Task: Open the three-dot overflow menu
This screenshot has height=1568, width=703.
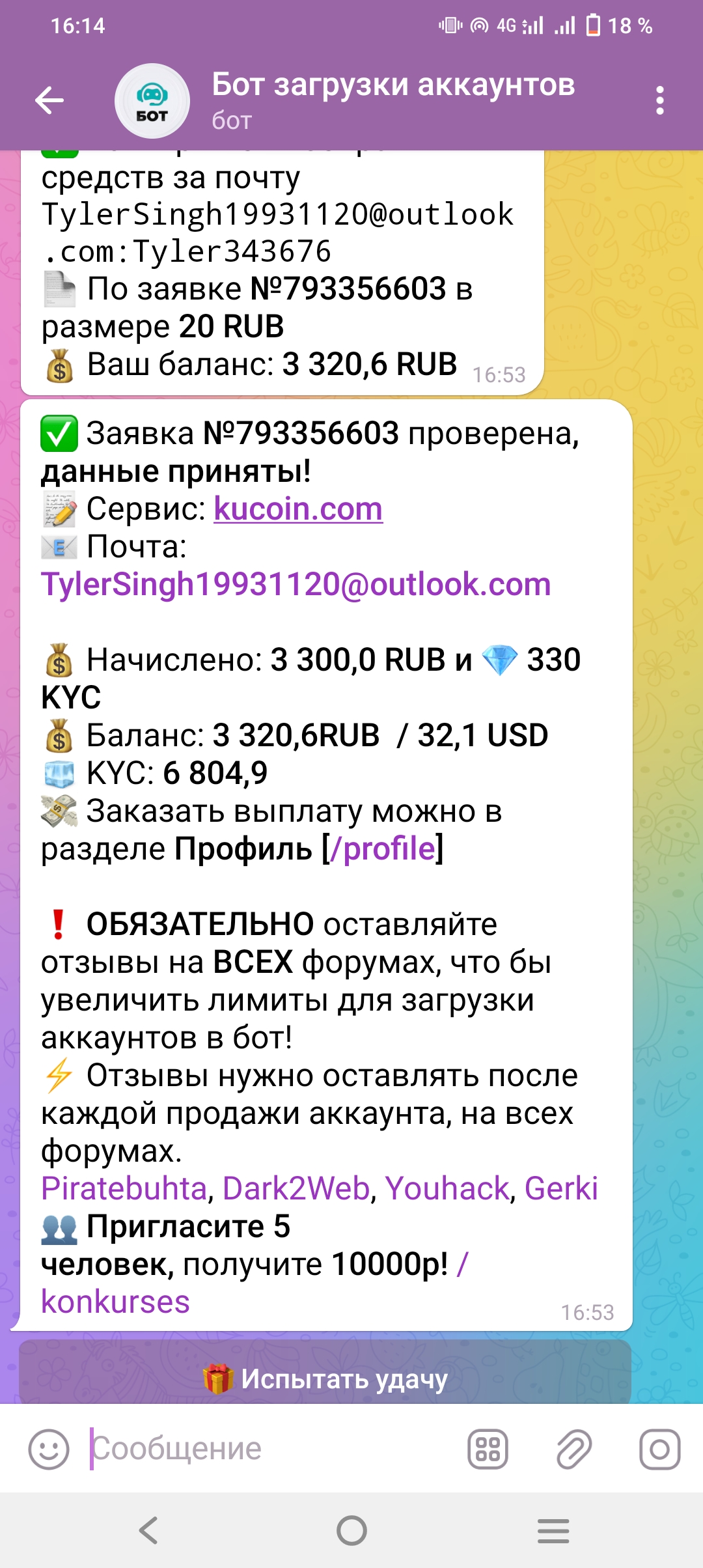Action: tap(660, 101)
